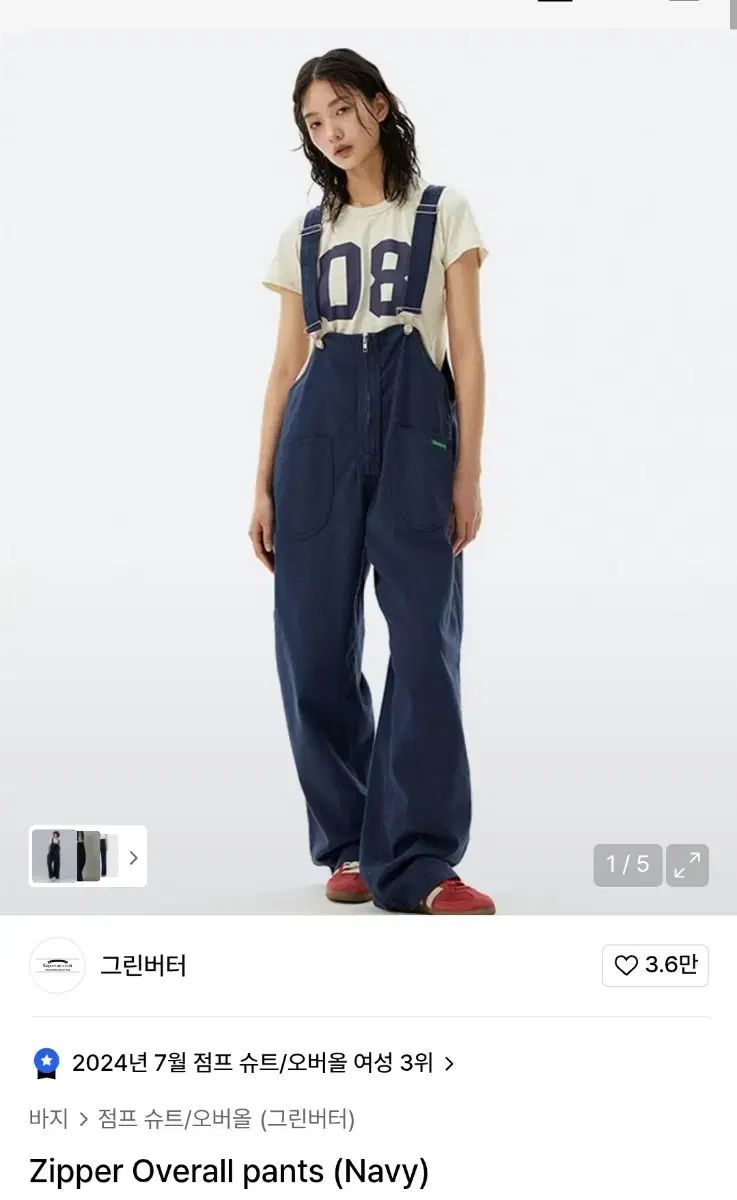Screen dimensions: 737x1200
Task: Select the first overall thumbnail preview
Action: (52, 857)
